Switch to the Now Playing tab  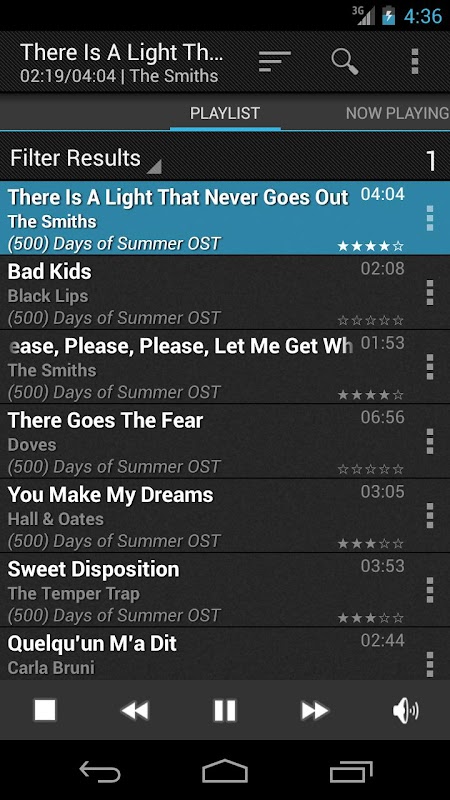pyautogui.click(x=397, y=113)
